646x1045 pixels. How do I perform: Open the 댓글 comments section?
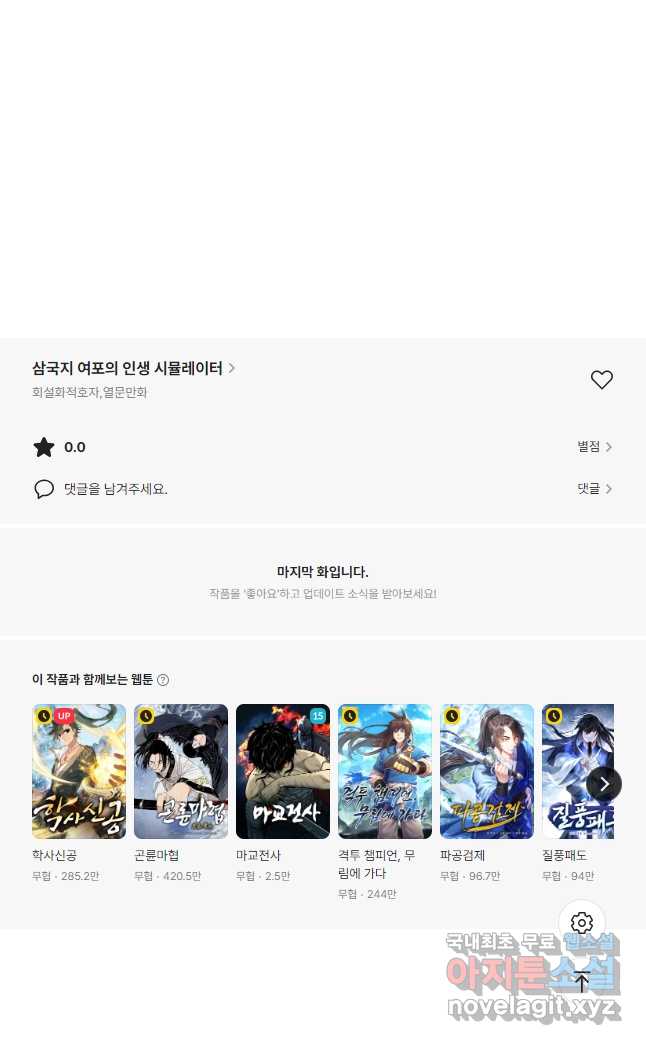coord(594,489)
